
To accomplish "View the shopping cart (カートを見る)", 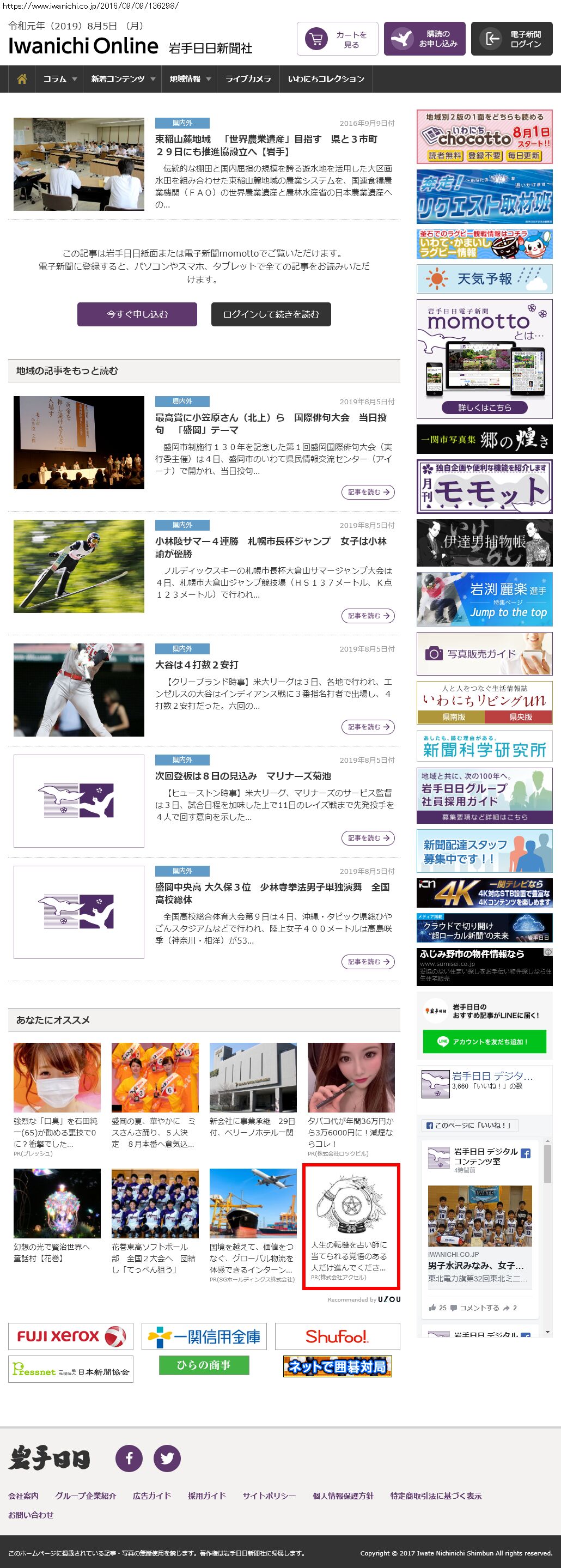I will pyautogui.click(x=338, y=40).
